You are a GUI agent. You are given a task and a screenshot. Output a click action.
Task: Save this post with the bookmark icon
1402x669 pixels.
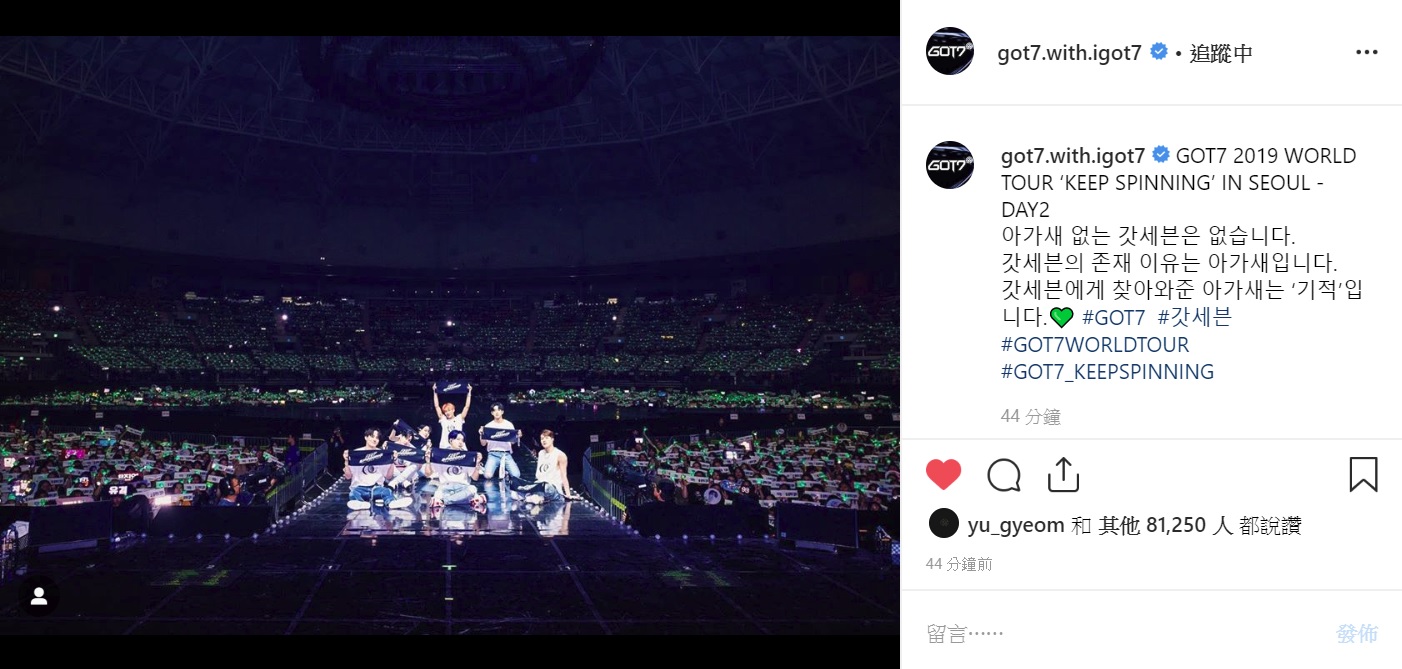(x=1363, y=474)
